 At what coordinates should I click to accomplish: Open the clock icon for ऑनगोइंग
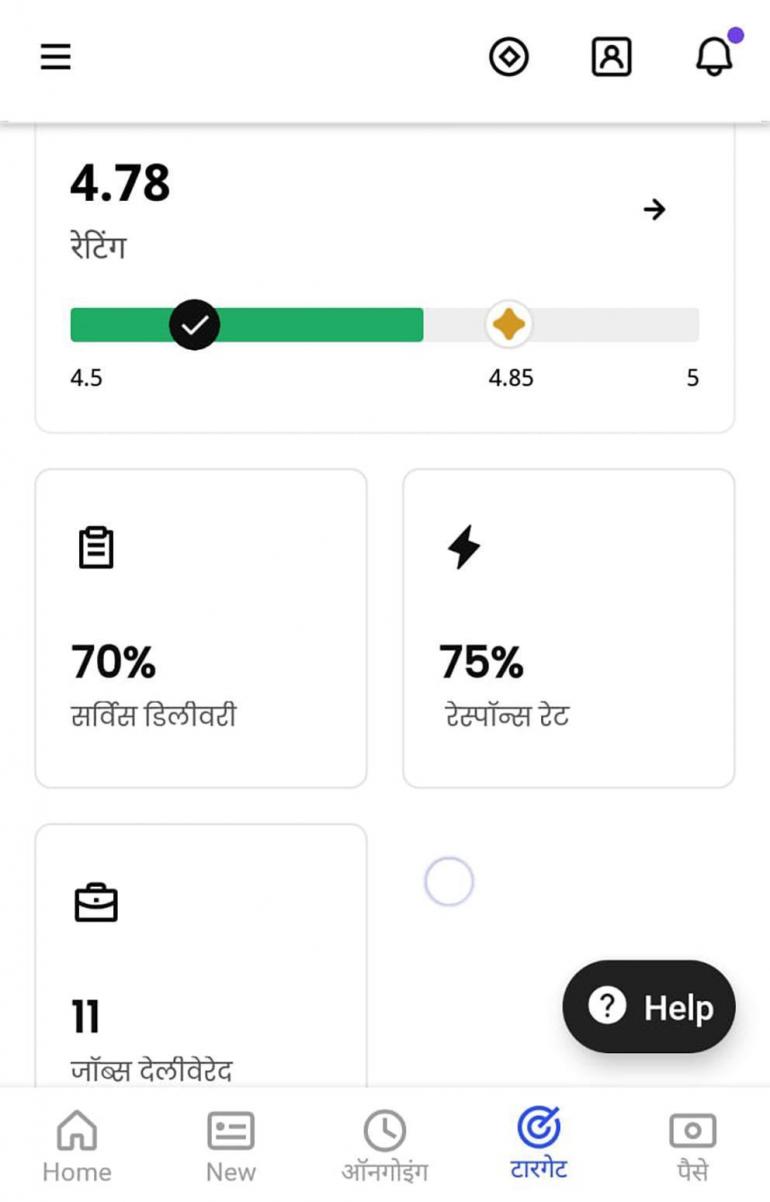click(385, 1129)
